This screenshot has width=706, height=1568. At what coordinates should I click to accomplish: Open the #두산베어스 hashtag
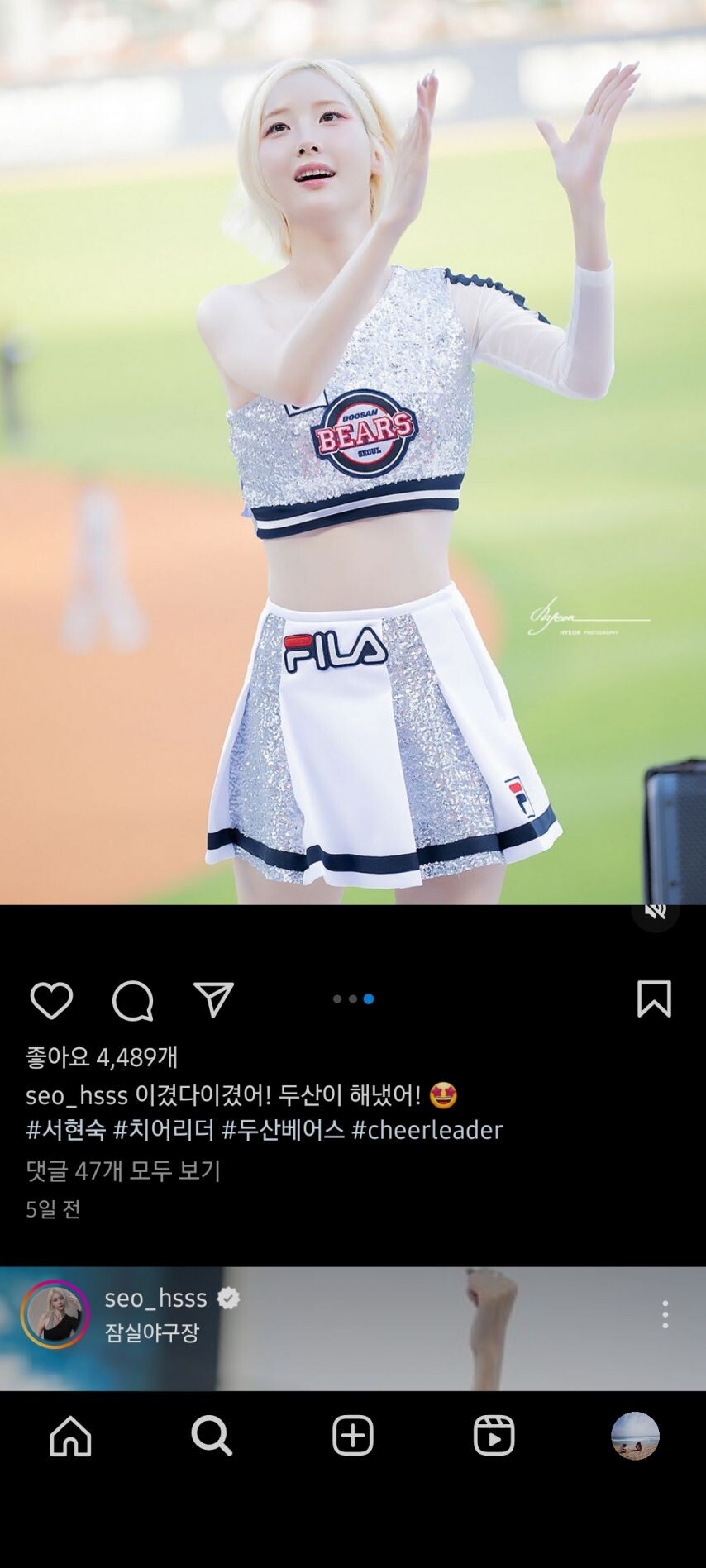[283, 1129]
